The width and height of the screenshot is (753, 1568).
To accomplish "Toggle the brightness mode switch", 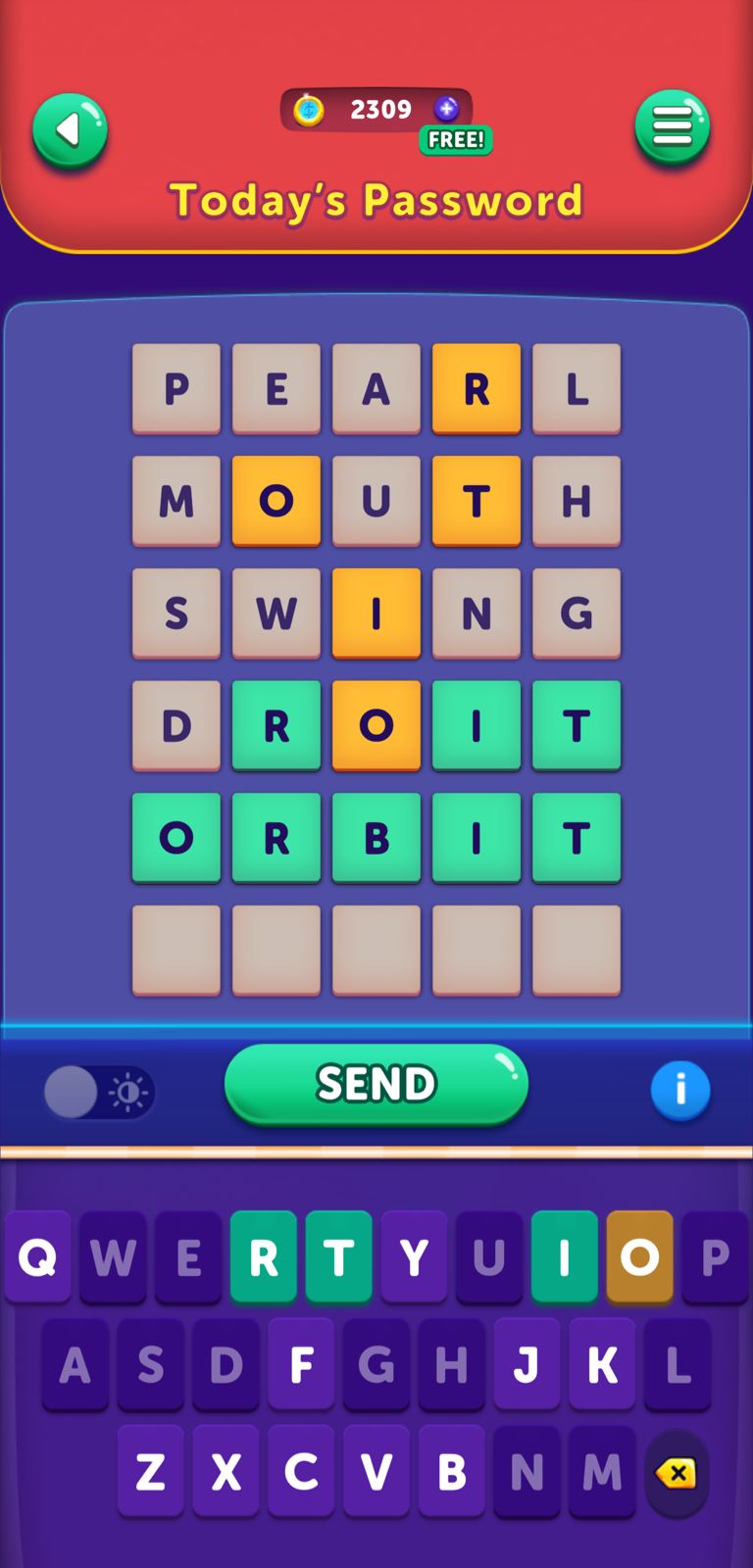I will tap(99, 1092).
